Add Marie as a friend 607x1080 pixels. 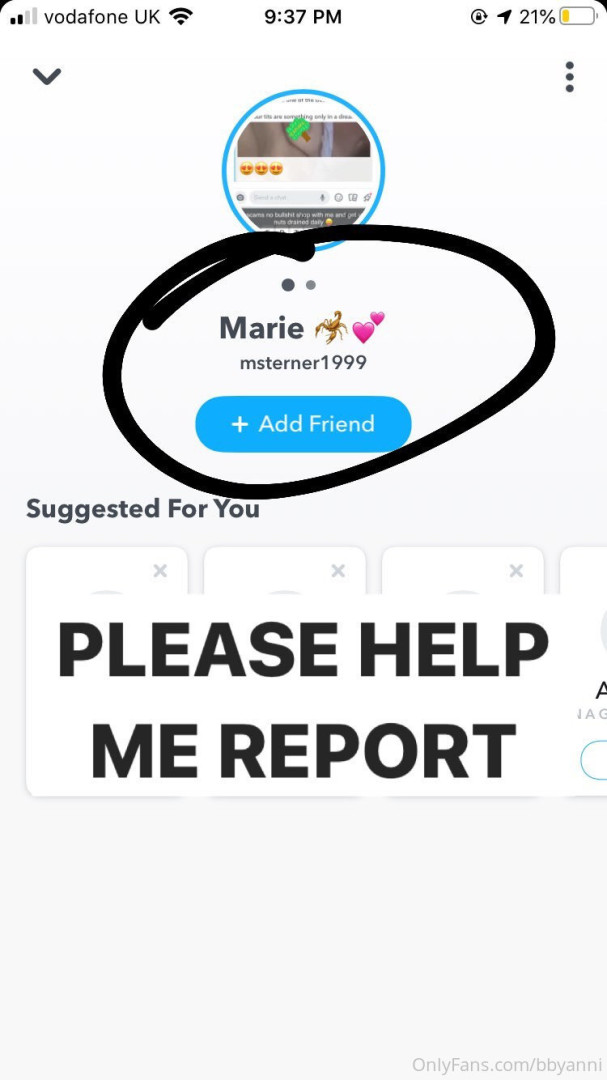tap(303, 424)
